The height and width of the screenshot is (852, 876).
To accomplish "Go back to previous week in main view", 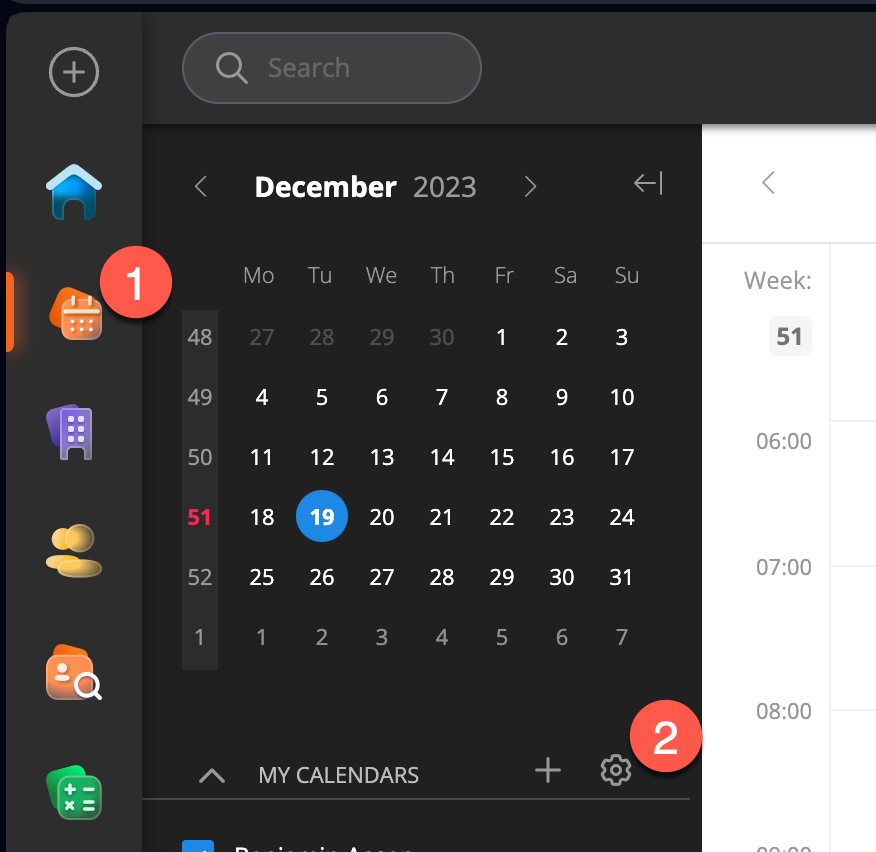I will coord(768,183).
